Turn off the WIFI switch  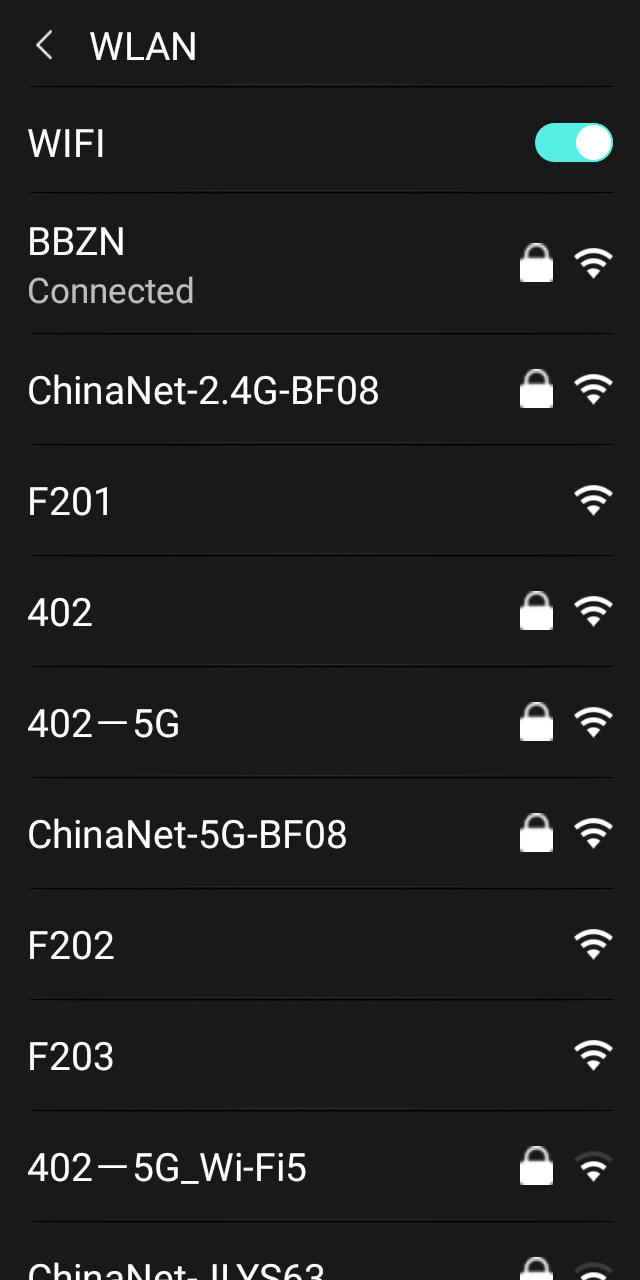tap(573, 143)
